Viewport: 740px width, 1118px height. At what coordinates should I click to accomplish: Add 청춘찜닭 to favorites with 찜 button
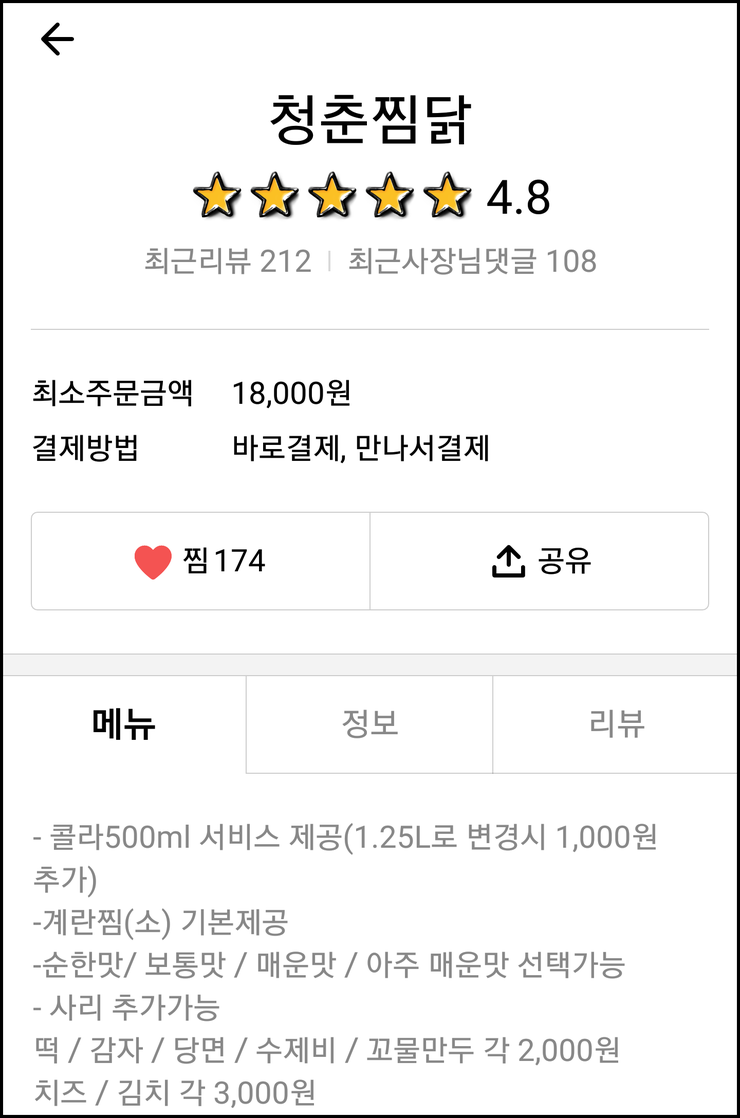201,561
